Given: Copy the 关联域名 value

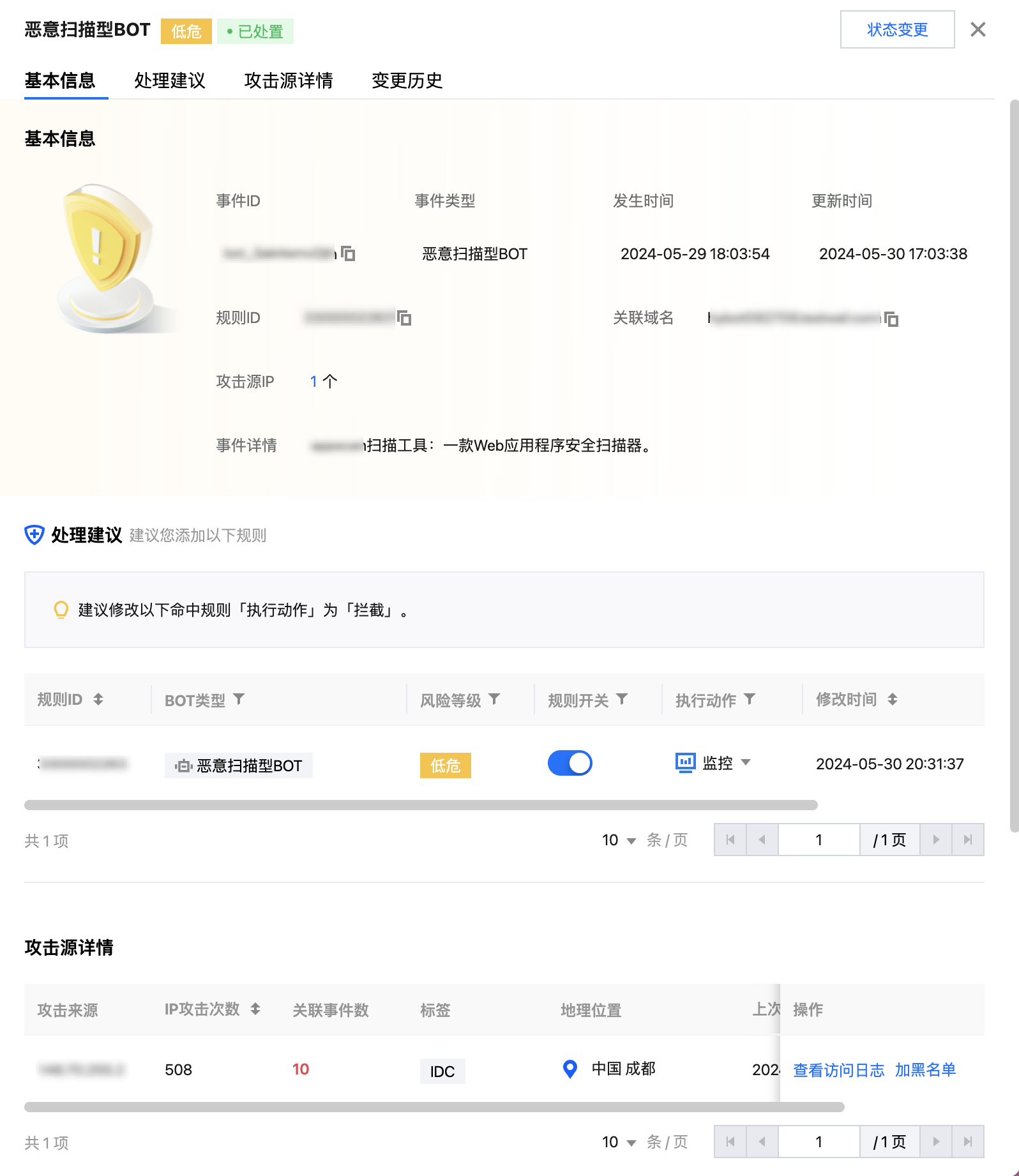Looking at the screenshot, I should 892,319.
